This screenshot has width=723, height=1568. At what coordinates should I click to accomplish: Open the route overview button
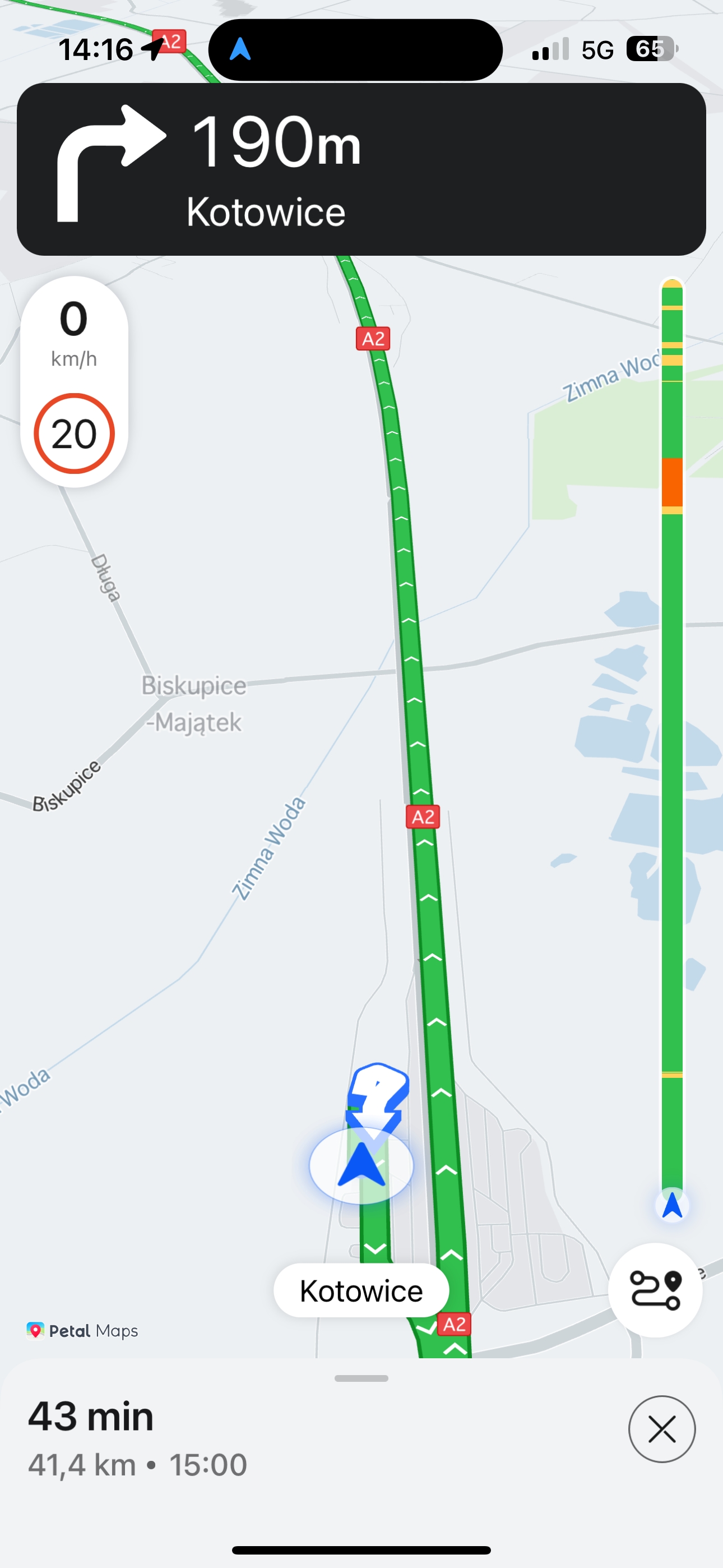click(655, 1290)
